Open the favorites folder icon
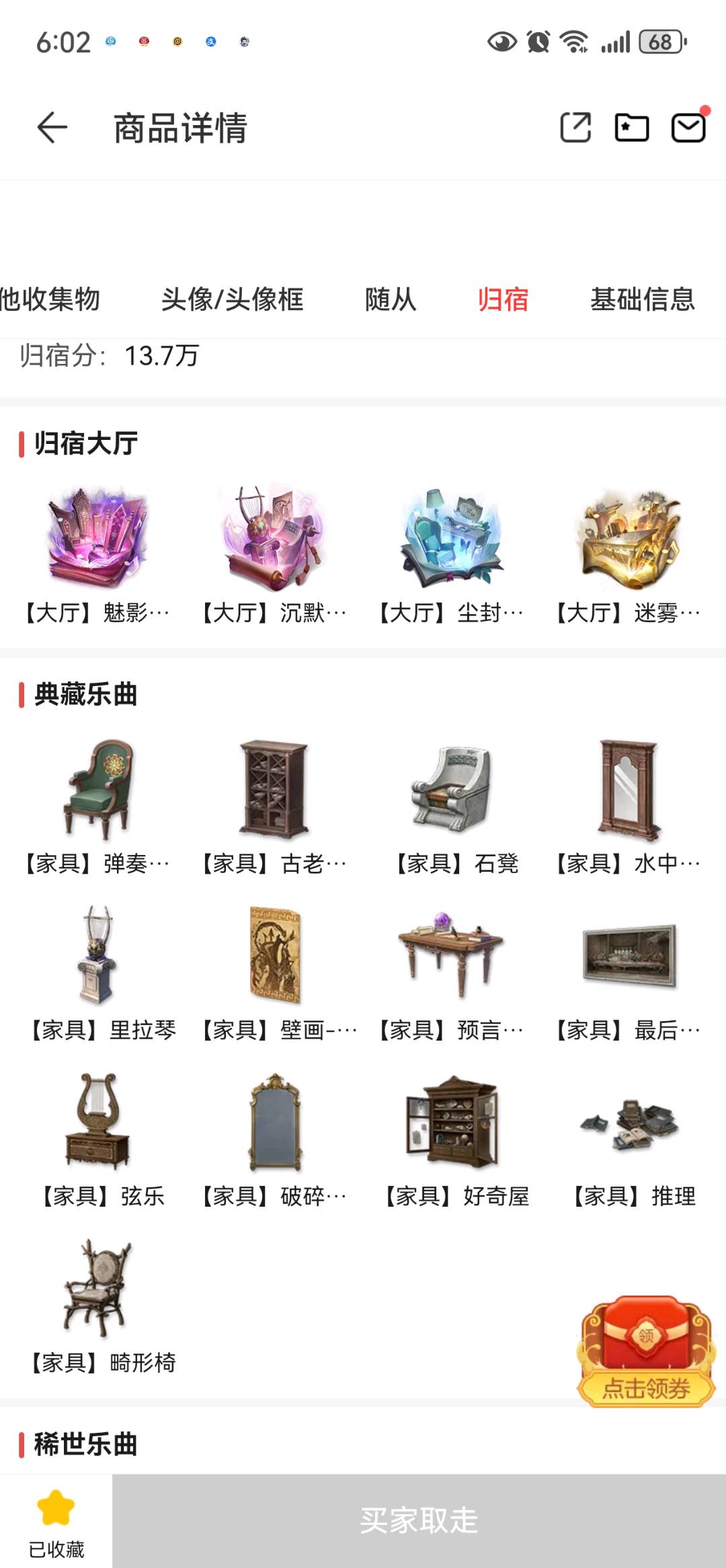This screenshot has height=1568, width=726. click(632, 127)
